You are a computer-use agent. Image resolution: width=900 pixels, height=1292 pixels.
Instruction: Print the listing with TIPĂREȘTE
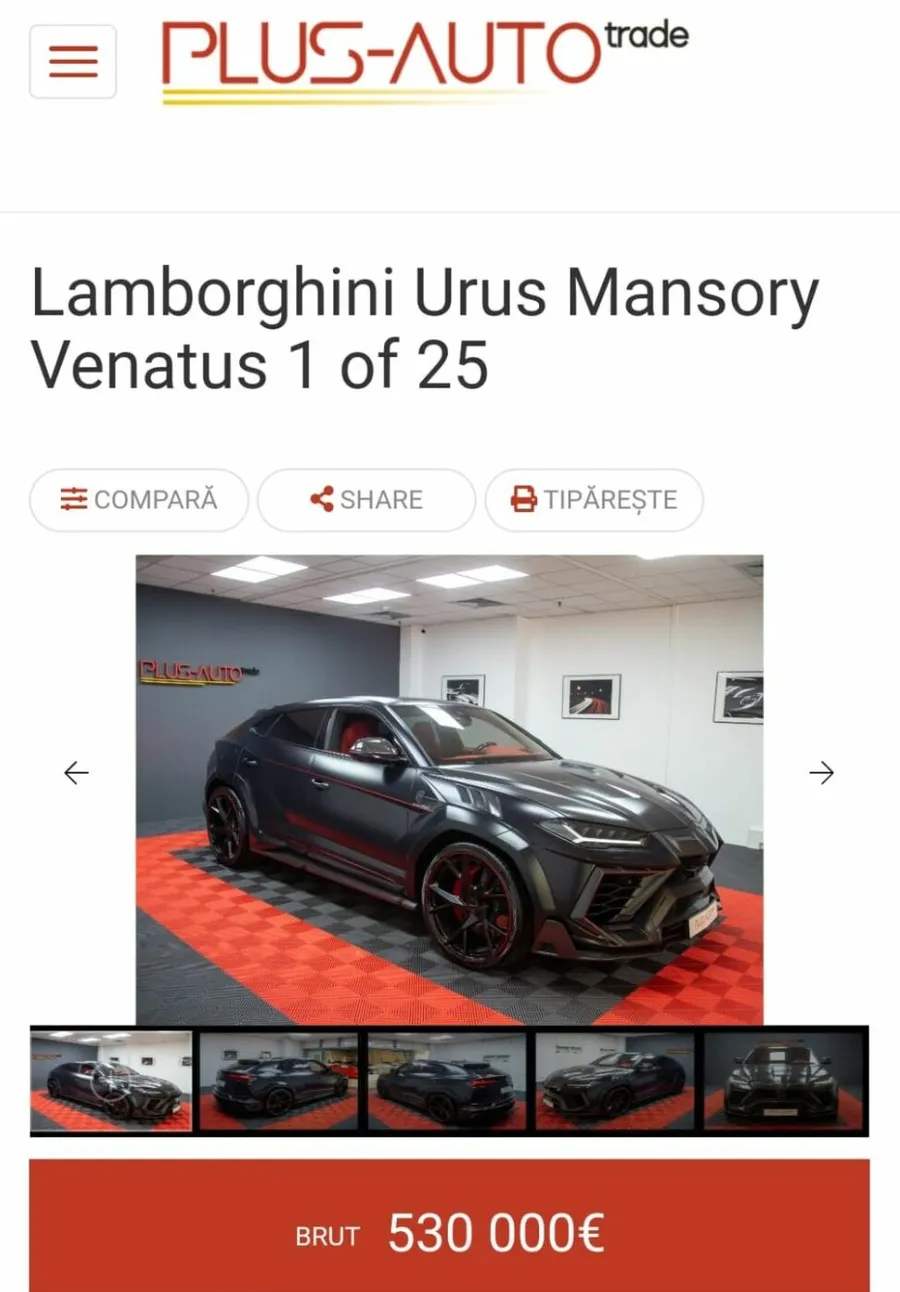[594, 500]
